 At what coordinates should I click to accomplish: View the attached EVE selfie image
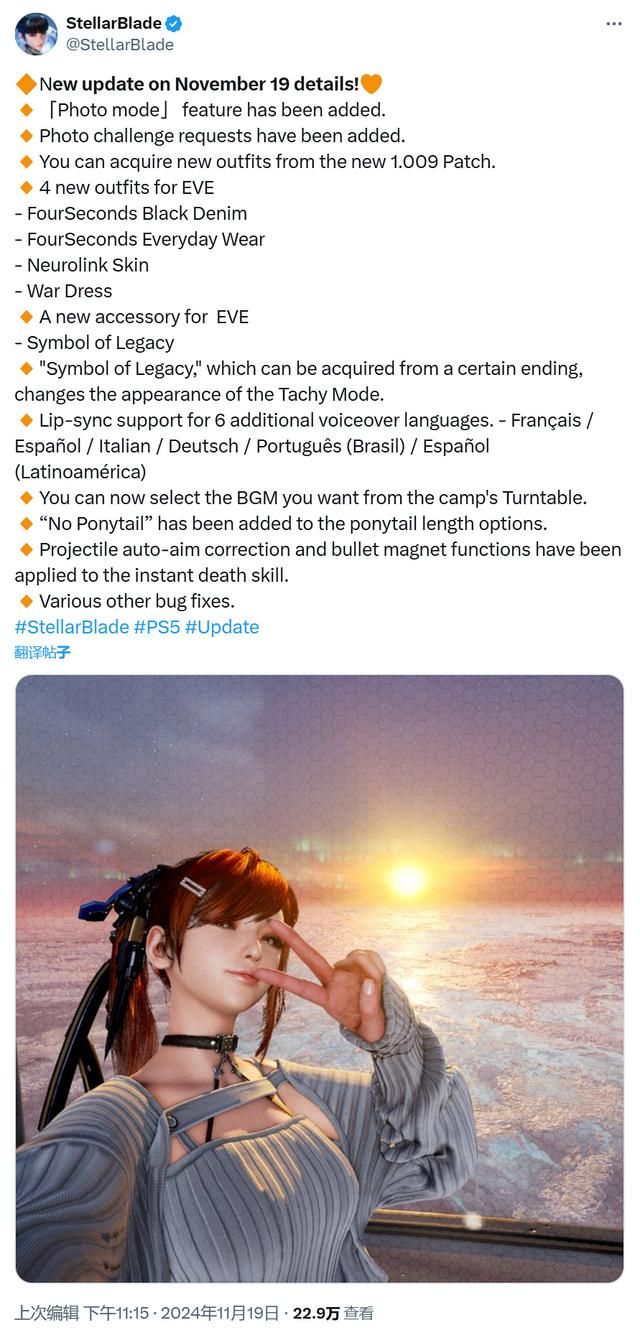tap(319, 978)
